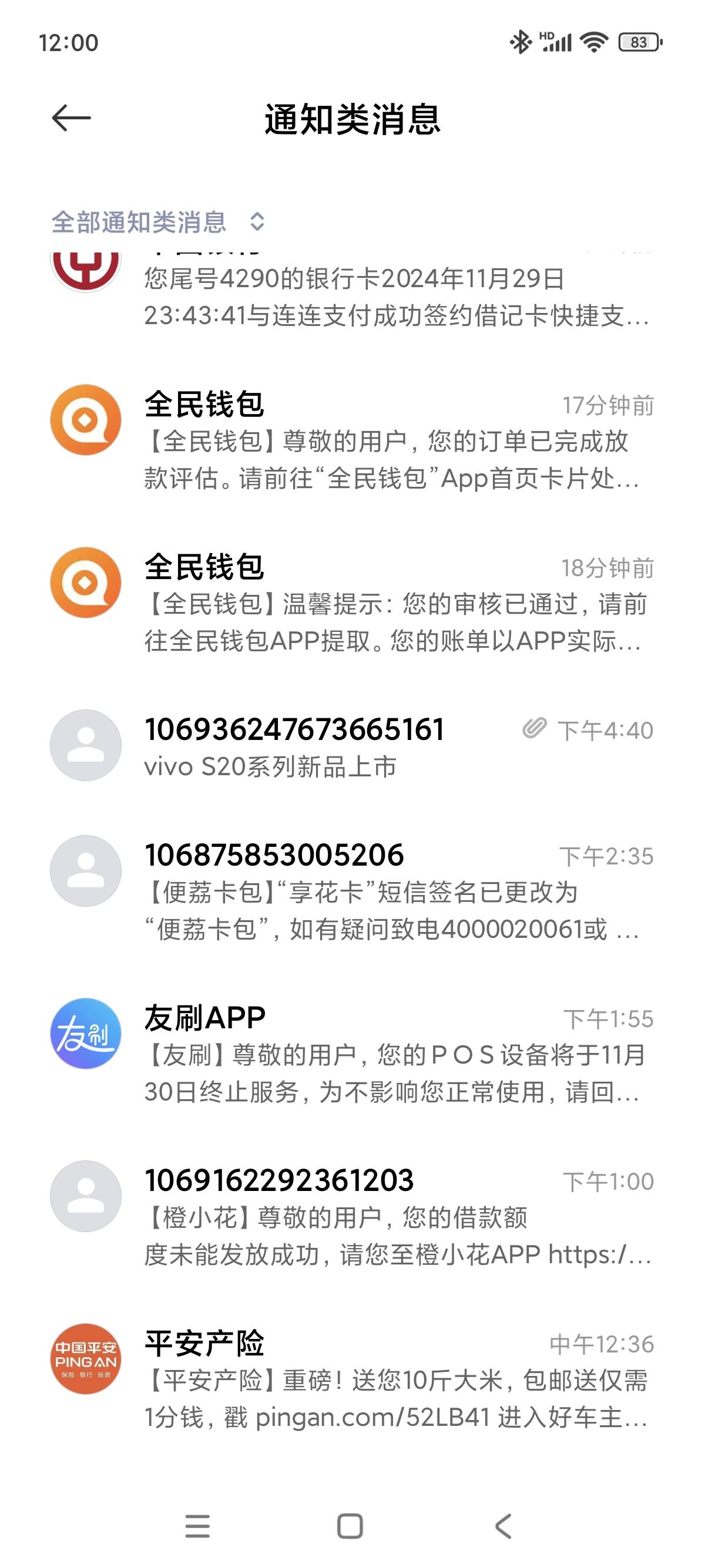Open recent apps from navigation bar
The width and height of the screenshot is (705, 1568).
(197, 1525)
